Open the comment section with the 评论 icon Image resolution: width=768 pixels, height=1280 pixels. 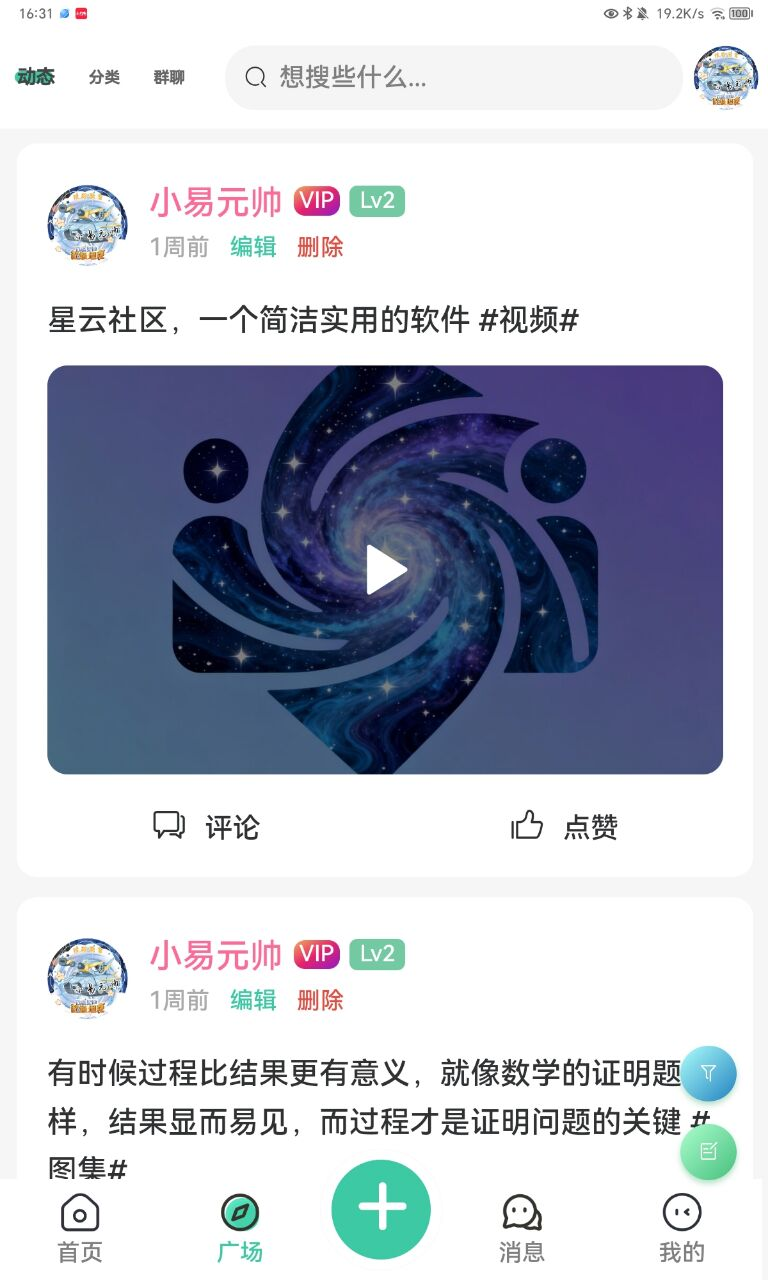tap(205, 826)
